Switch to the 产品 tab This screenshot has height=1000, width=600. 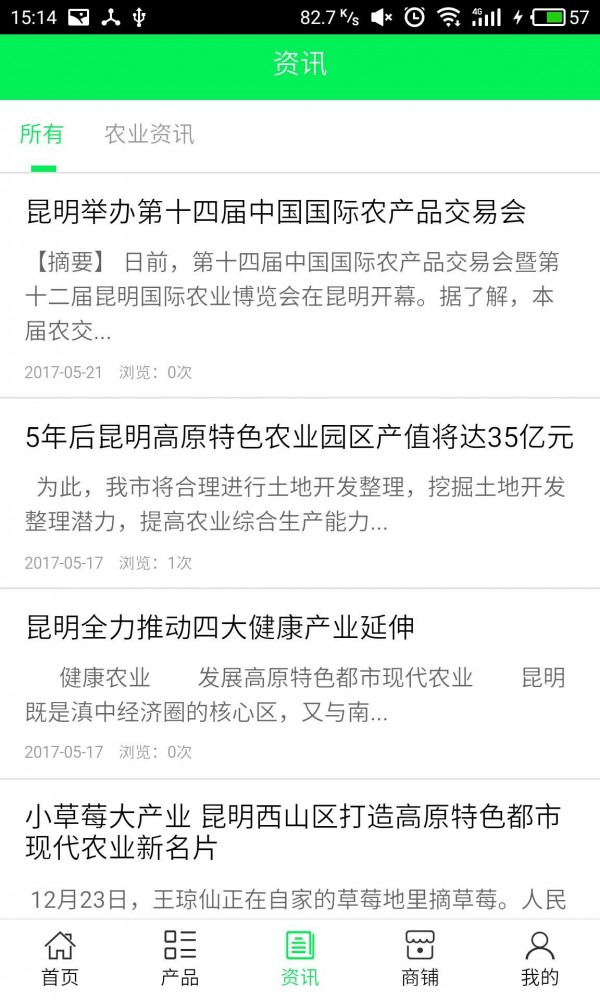tap(180, 958)
